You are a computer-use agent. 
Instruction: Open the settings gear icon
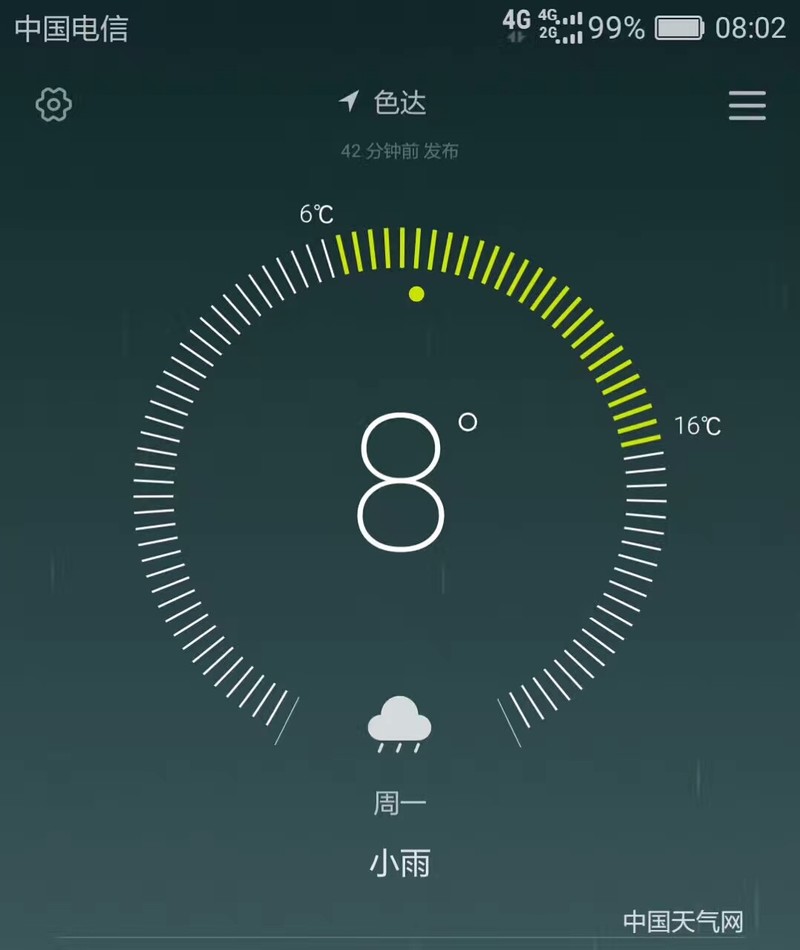(x=53, y=105)
